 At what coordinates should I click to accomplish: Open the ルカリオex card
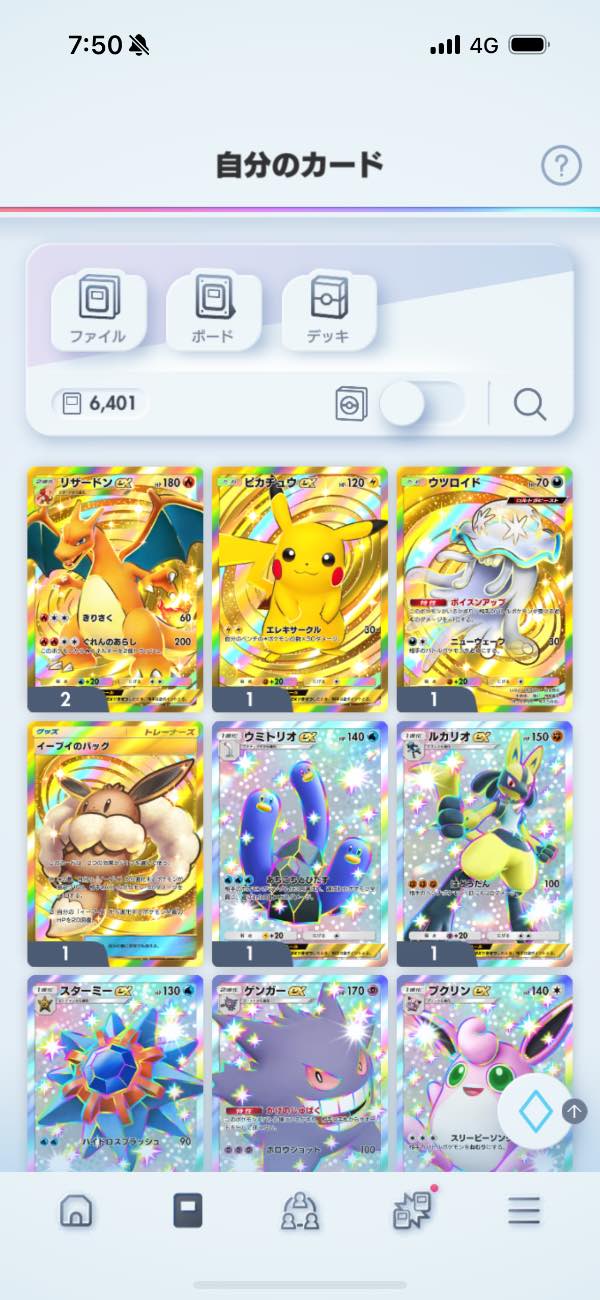[485, 843]
